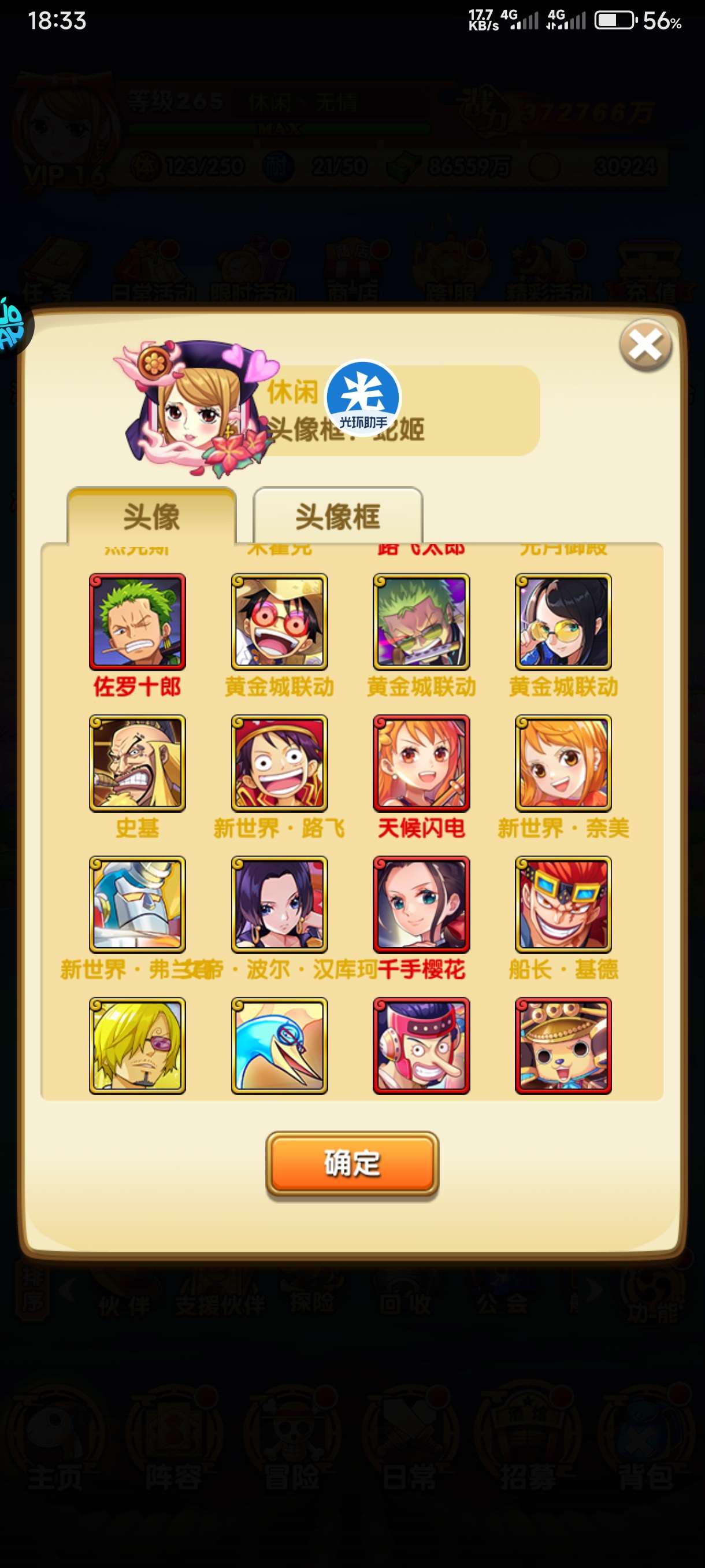Screen dimensions: 705x1568
Task: Pick the 千手樱花 avatar
Action: [x=421, y=904]
